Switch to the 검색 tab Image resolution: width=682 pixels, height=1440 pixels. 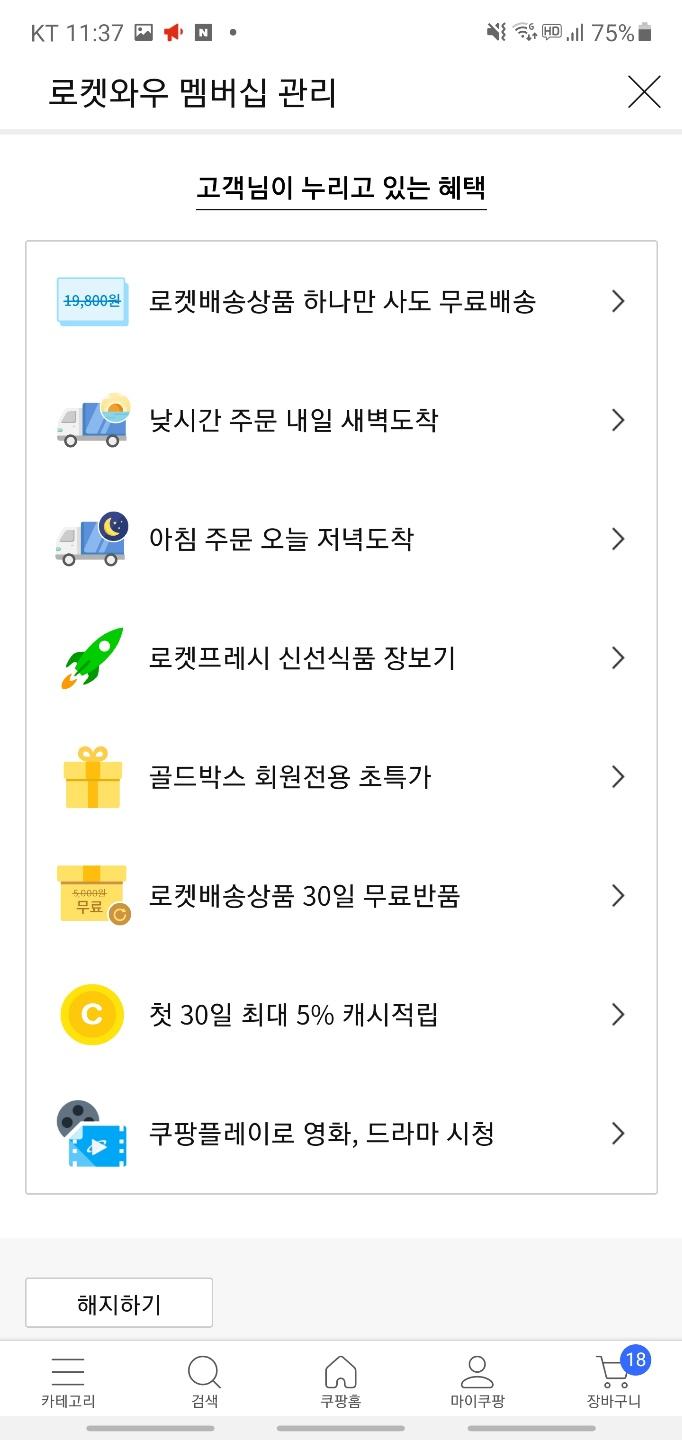204,1382
